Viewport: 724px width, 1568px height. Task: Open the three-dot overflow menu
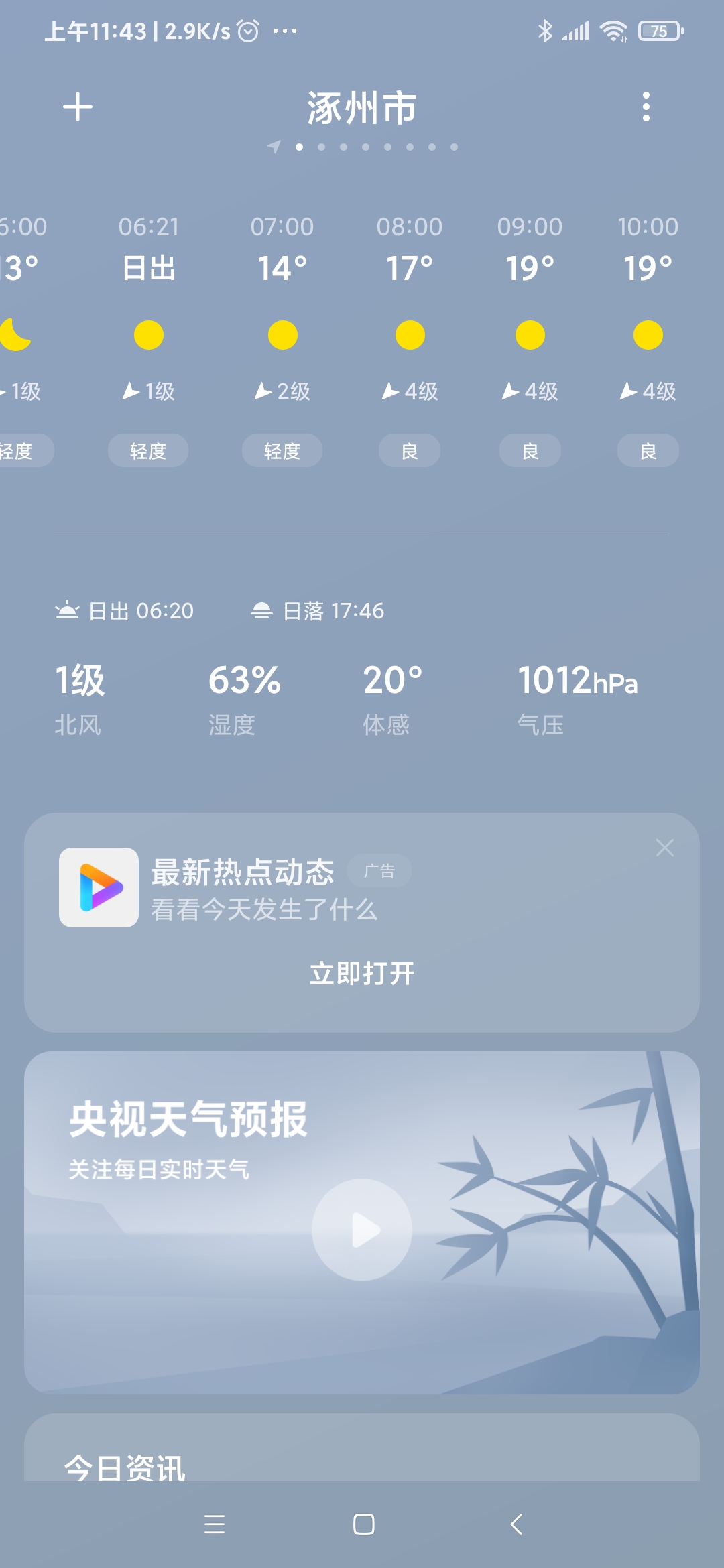tap(646, 107)
